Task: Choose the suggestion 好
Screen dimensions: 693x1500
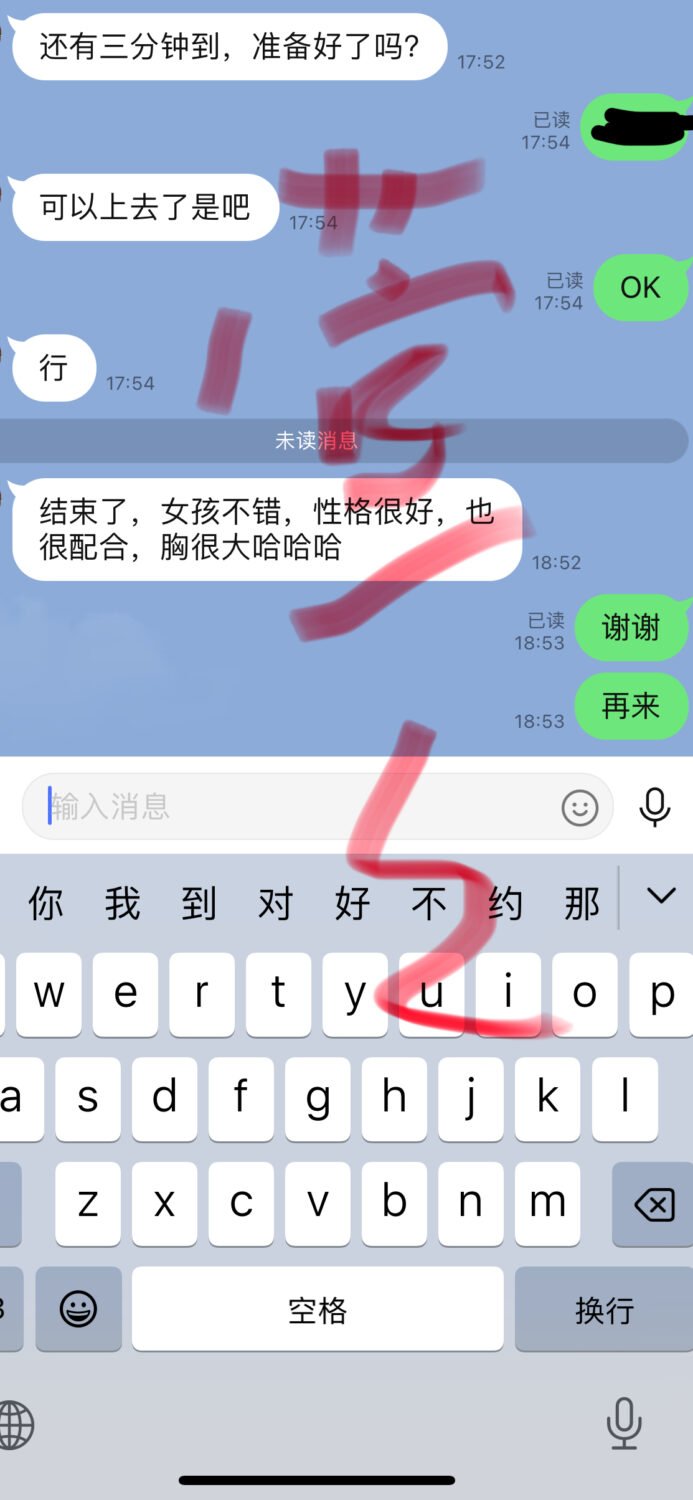Action: click(352, 903)
